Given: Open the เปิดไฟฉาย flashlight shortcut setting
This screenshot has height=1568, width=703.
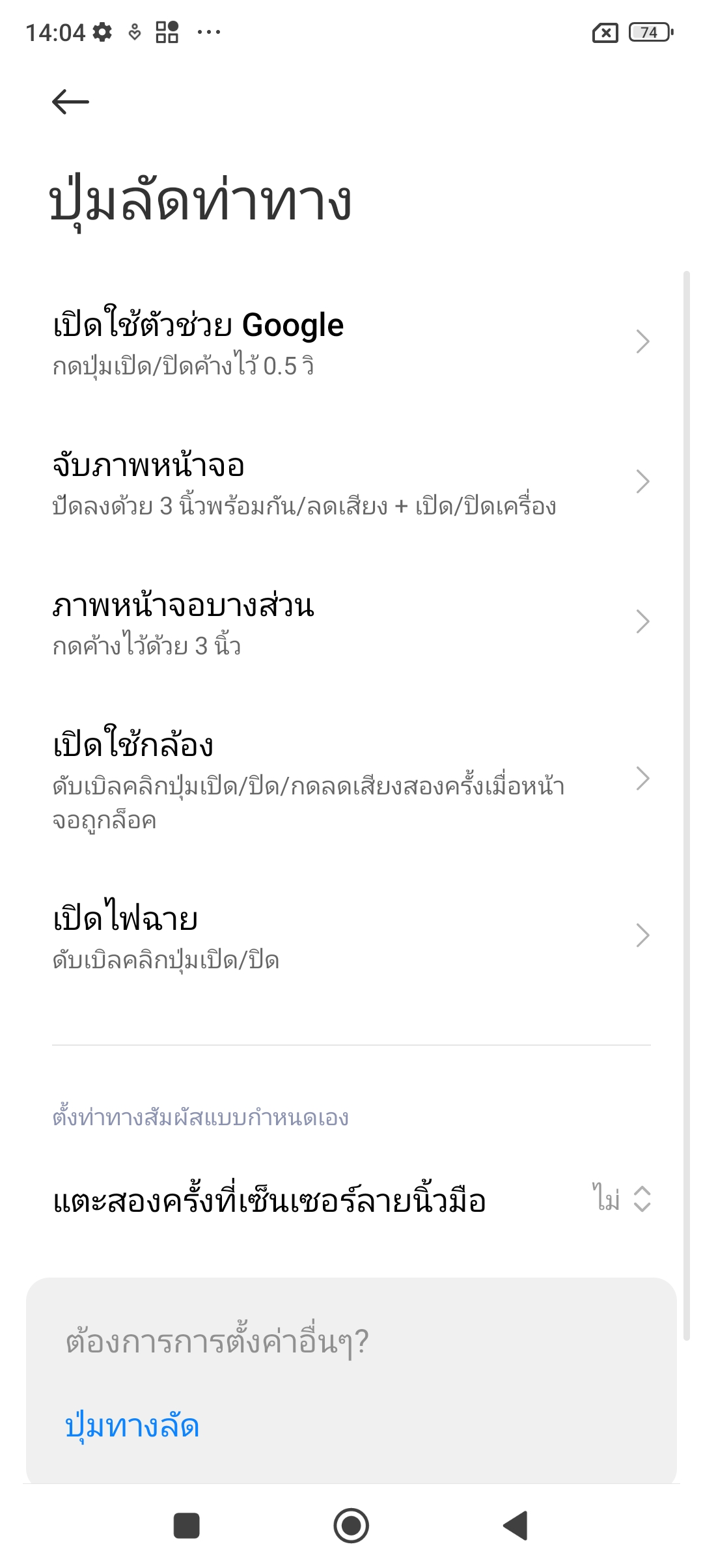Looking at the screenshot, I should click(351, 936).
